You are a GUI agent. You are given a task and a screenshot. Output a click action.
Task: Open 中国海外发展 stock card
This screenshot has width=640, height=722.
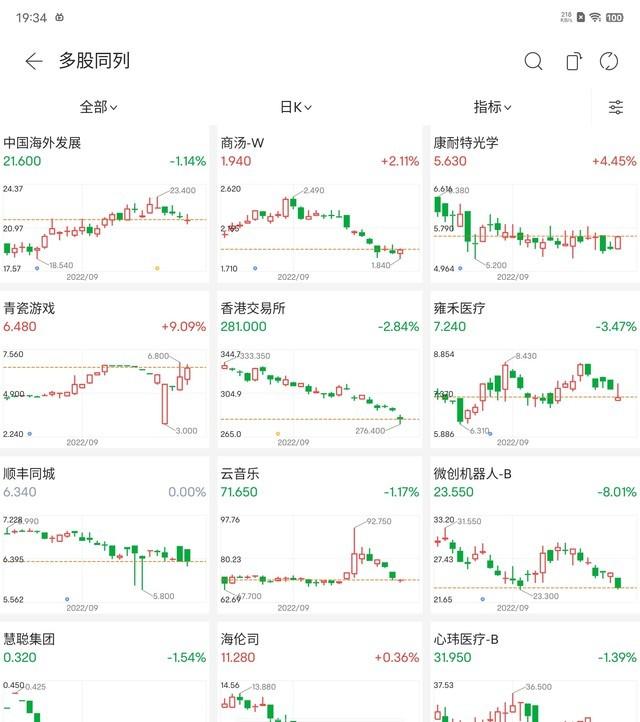(x=105, y=205)
